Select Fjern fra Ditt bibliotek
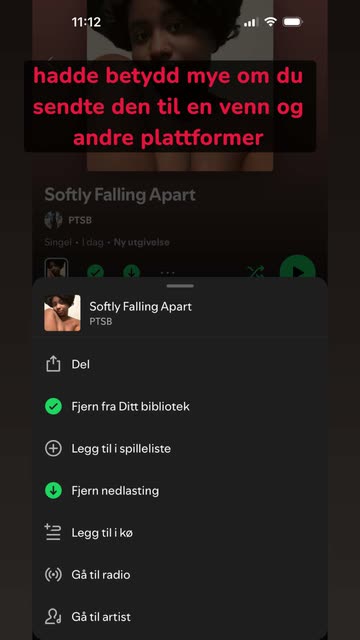 180,407
